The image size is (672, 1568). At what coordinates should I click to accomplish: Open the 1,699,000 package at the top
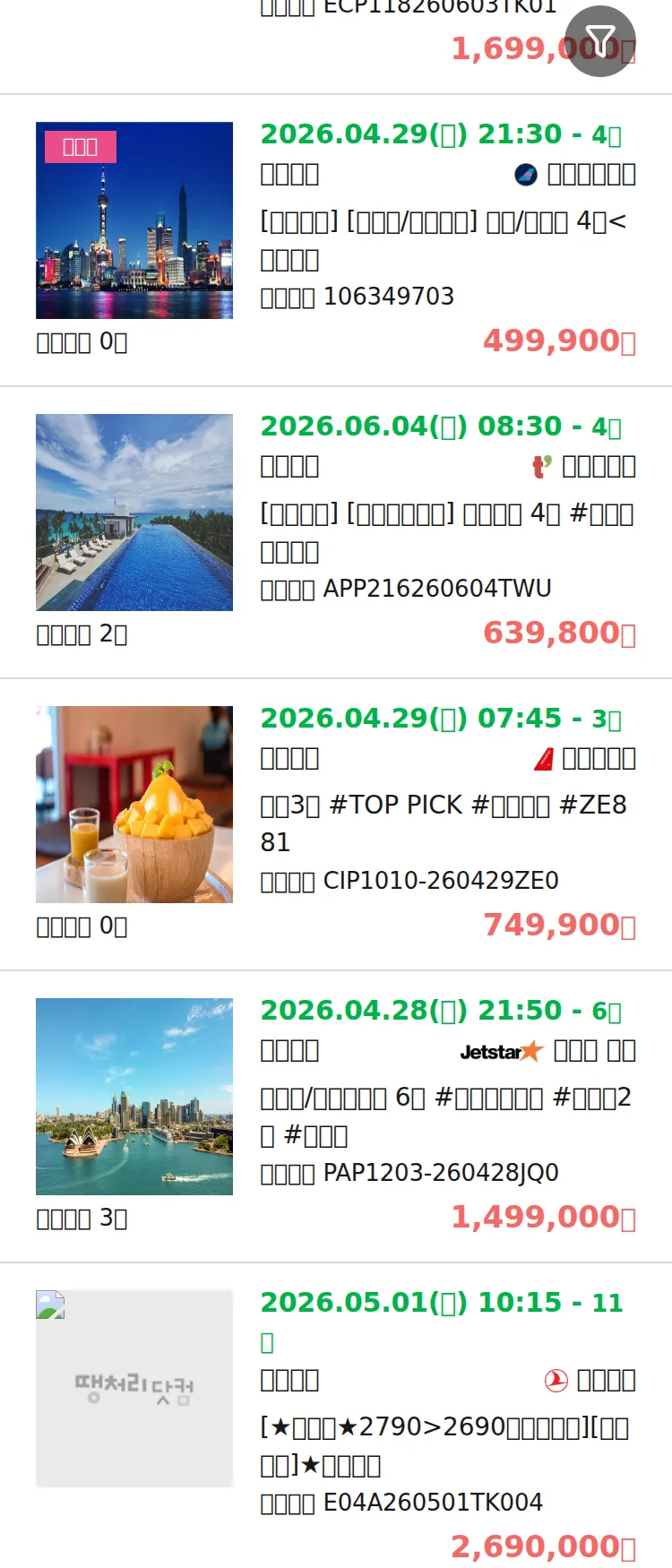pos(502,48)
